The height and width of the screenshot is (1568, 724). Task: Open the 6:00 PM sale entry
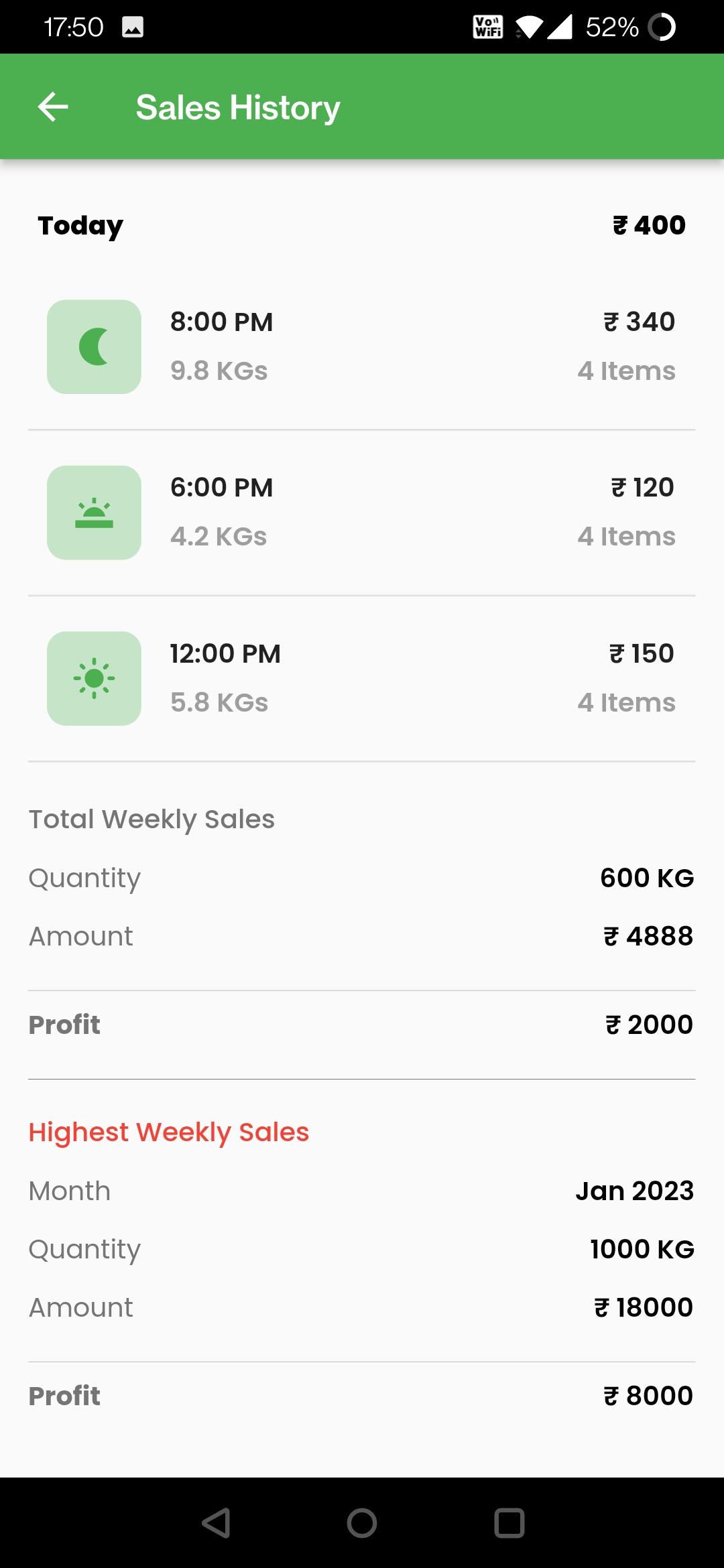(x=362, y=513)
